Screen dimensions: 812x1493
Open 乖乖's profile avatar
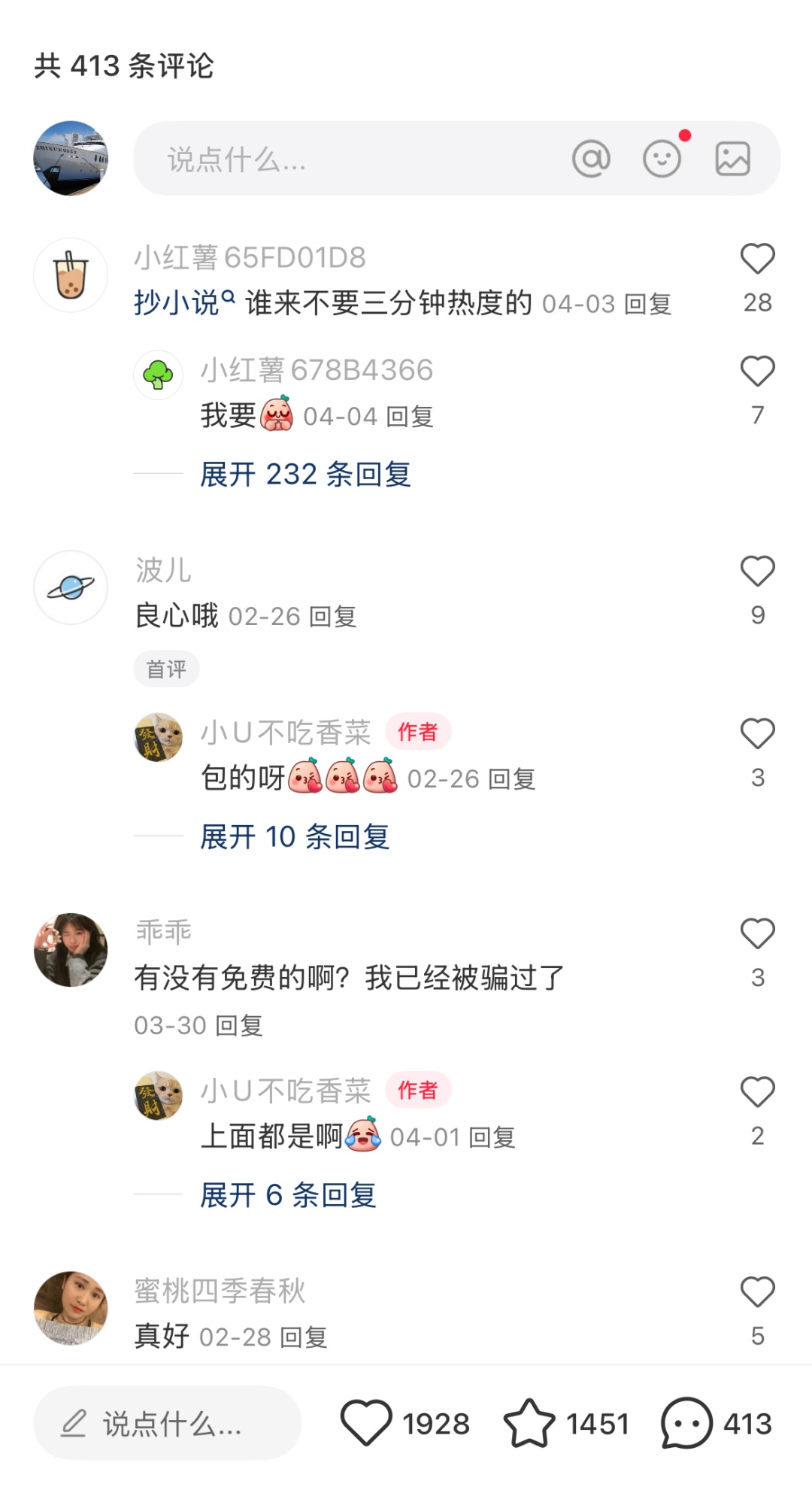click(71, 950)
